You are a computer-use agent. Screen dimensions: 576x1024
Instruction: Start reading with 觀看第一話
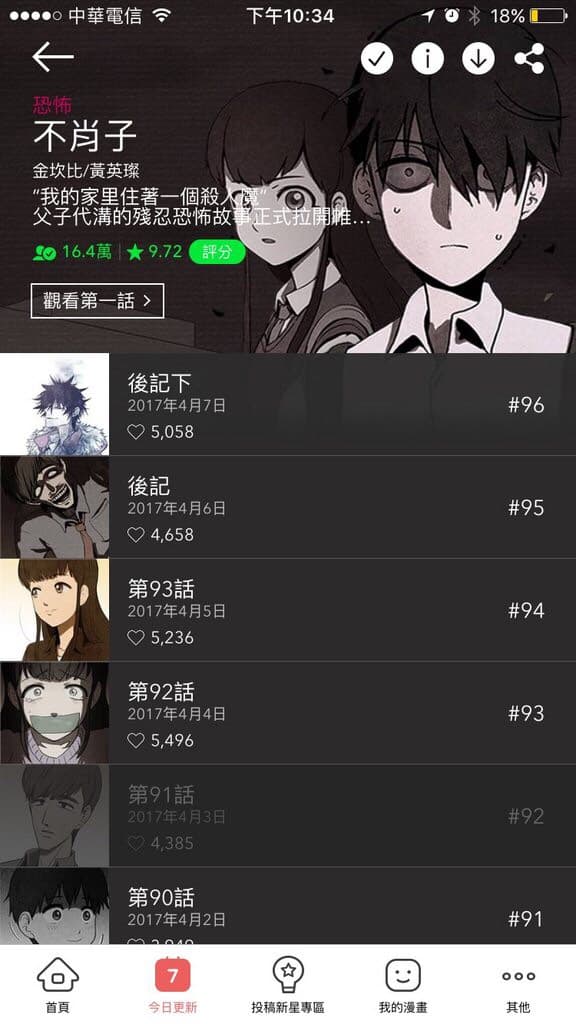point(97,300)
